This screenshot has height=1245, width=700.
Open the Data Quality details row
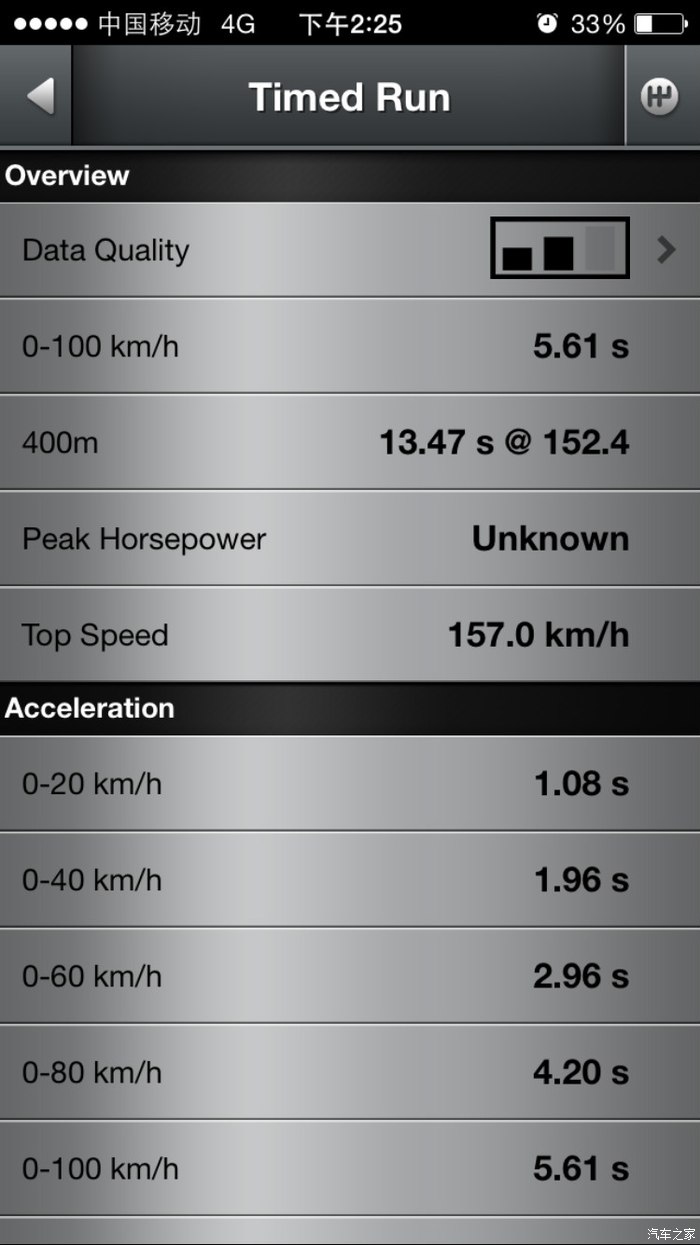coord(350,250)
